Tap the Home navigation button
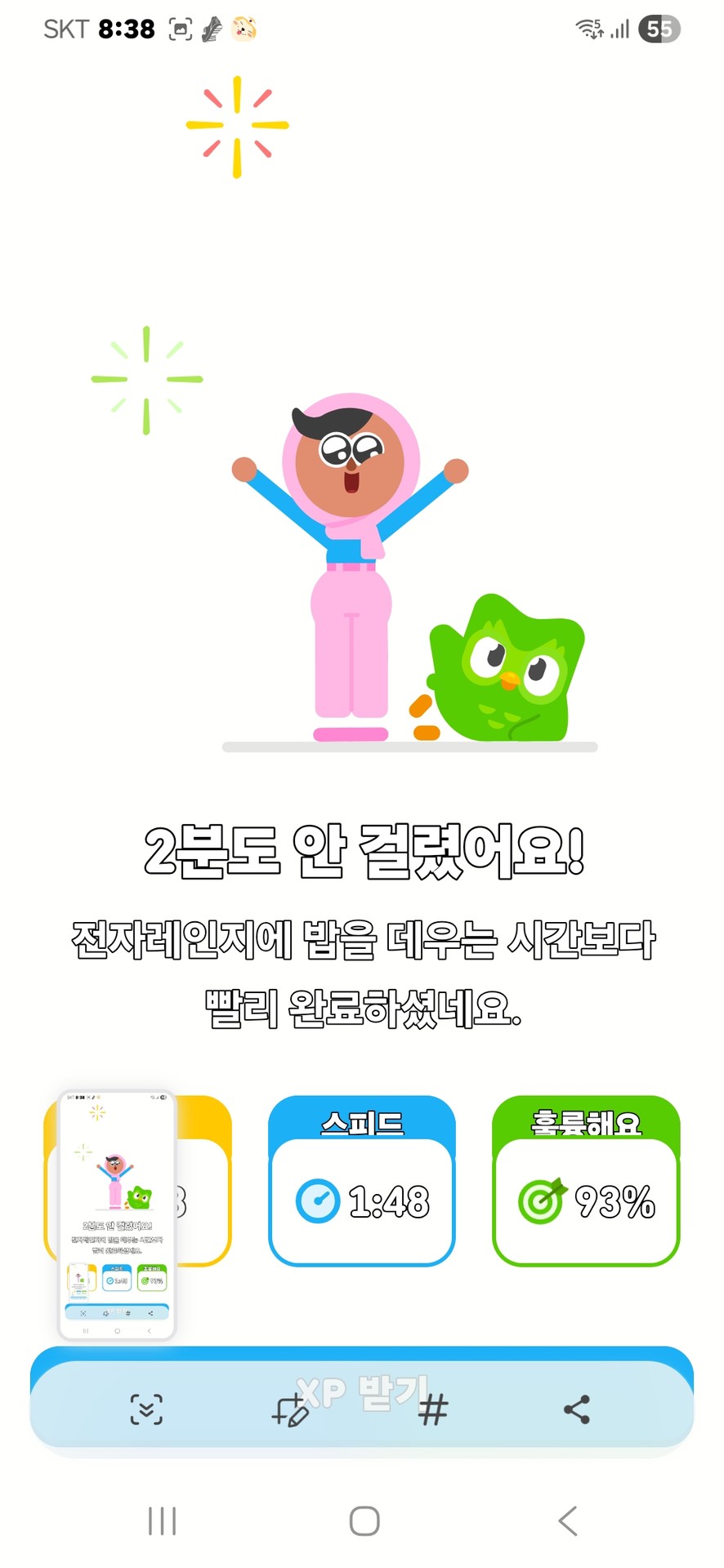This screenshot has height=1568, width=724. 362,1521
